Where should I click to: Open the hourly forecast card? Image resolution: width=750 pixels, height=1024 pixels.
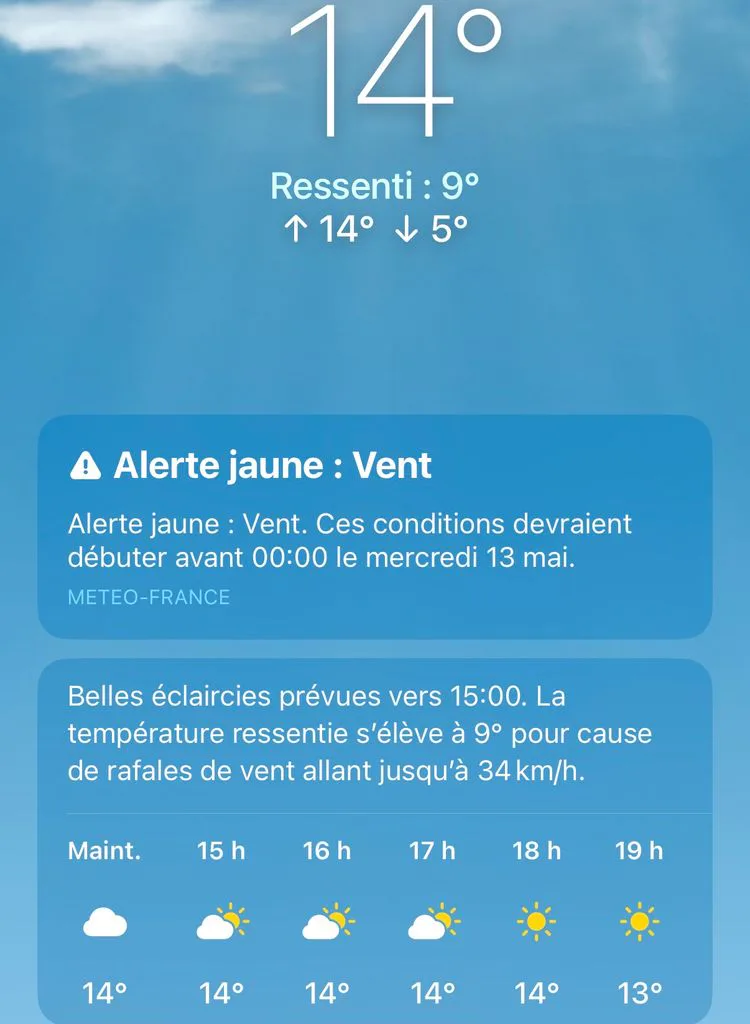(x=375, y=841)
